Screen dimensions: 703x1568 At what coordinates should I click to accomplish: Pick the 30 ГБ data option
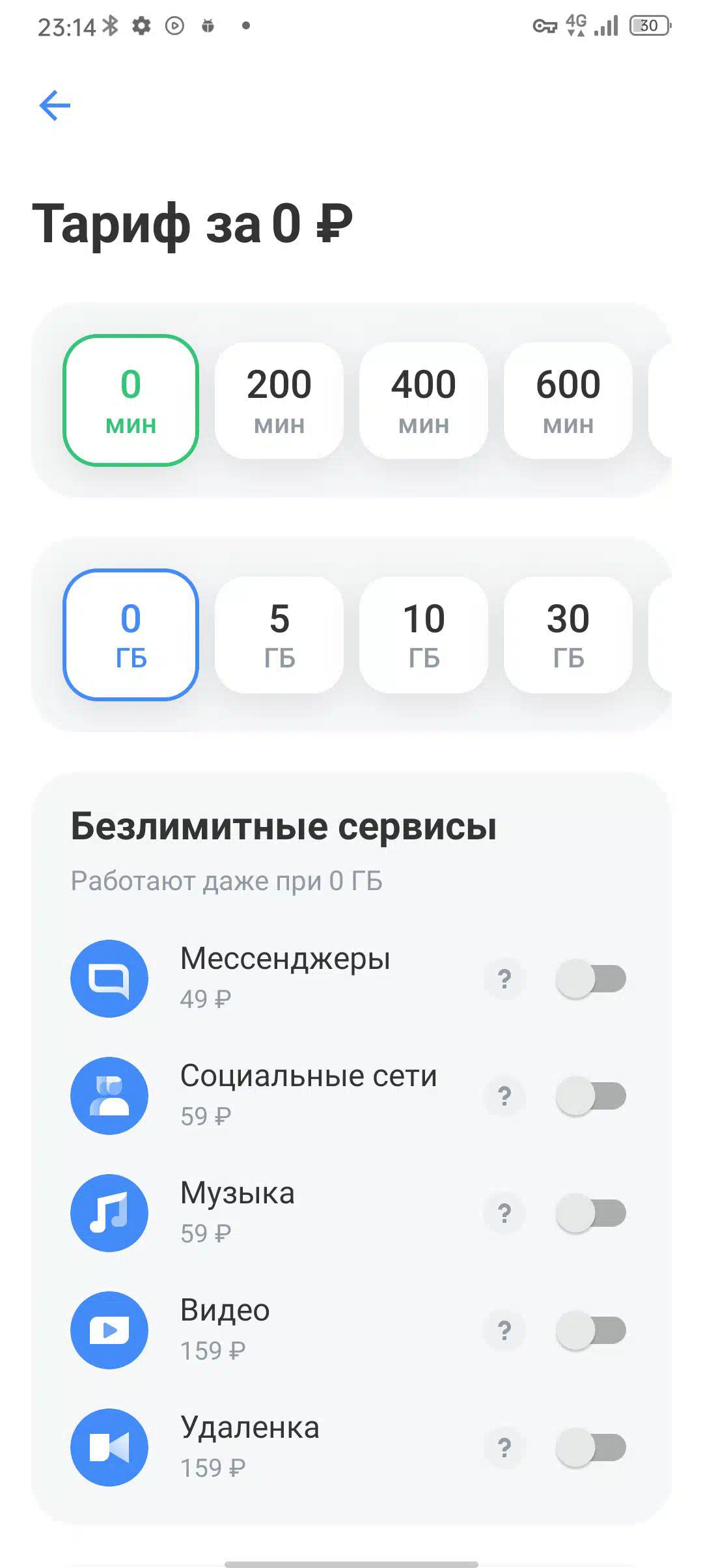coord(568,635)
